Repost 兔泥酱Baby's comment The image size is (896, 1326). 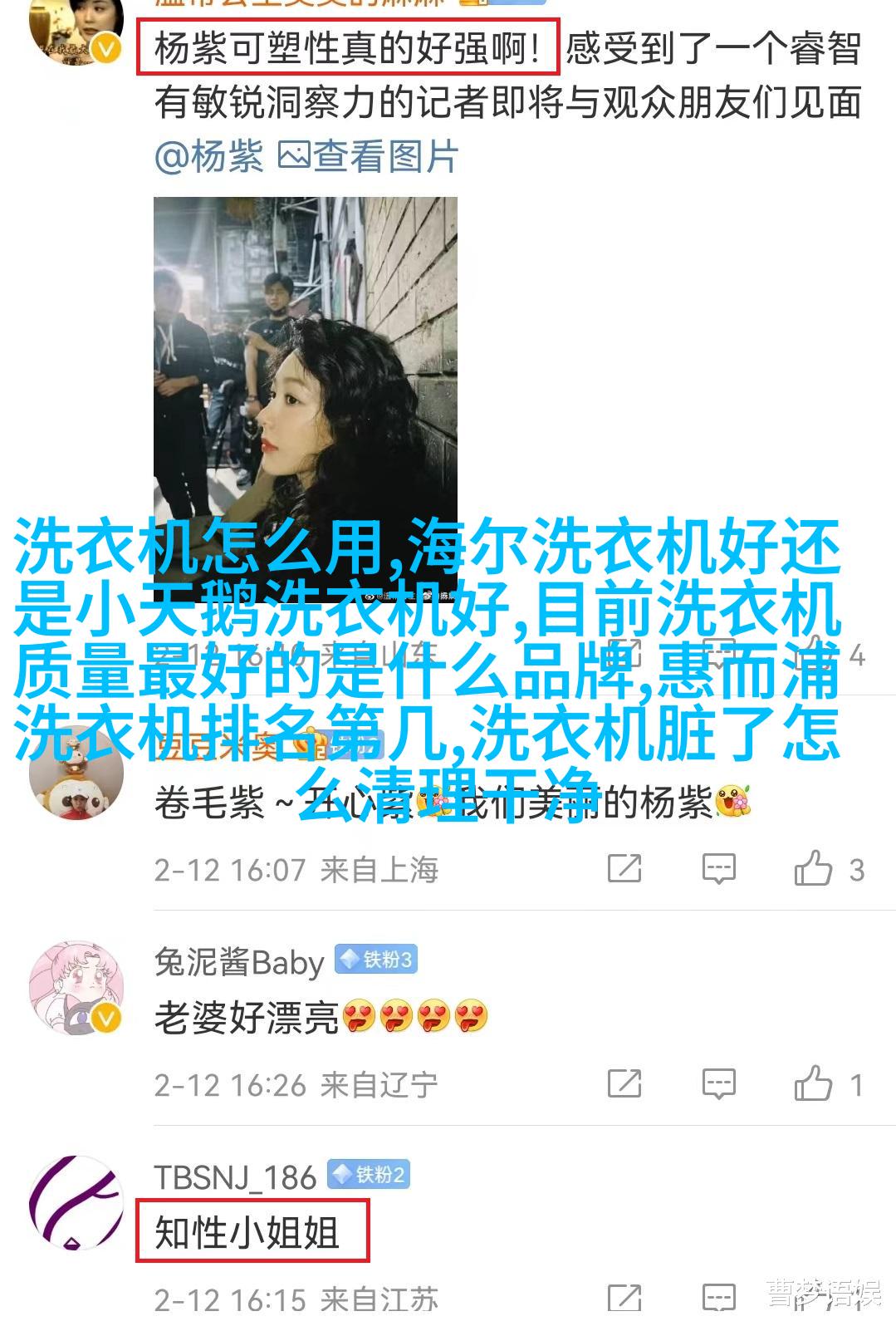[624, 1084]
